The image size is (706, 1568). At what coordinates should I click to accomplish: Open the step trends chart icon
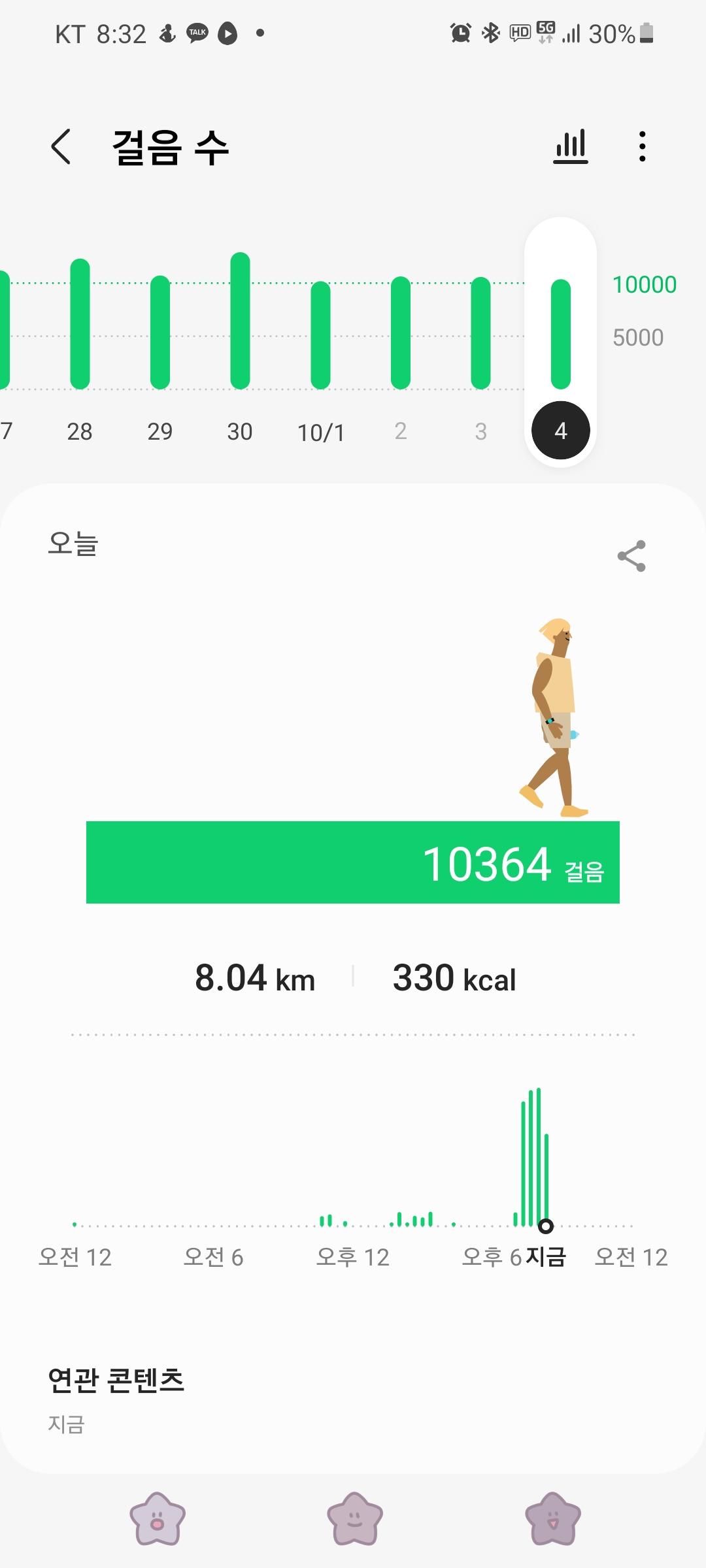pos(571,146)
